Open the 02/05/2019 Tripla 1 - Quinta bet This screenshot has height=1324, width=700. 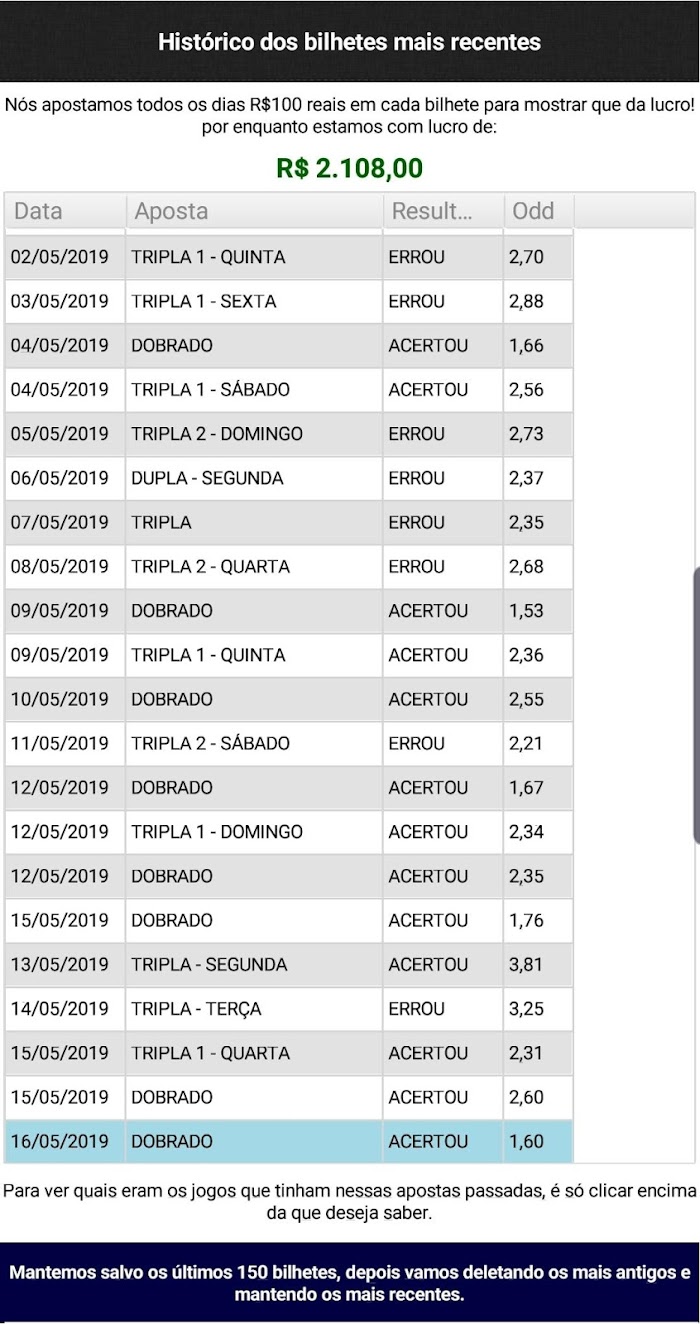[289, 257]
